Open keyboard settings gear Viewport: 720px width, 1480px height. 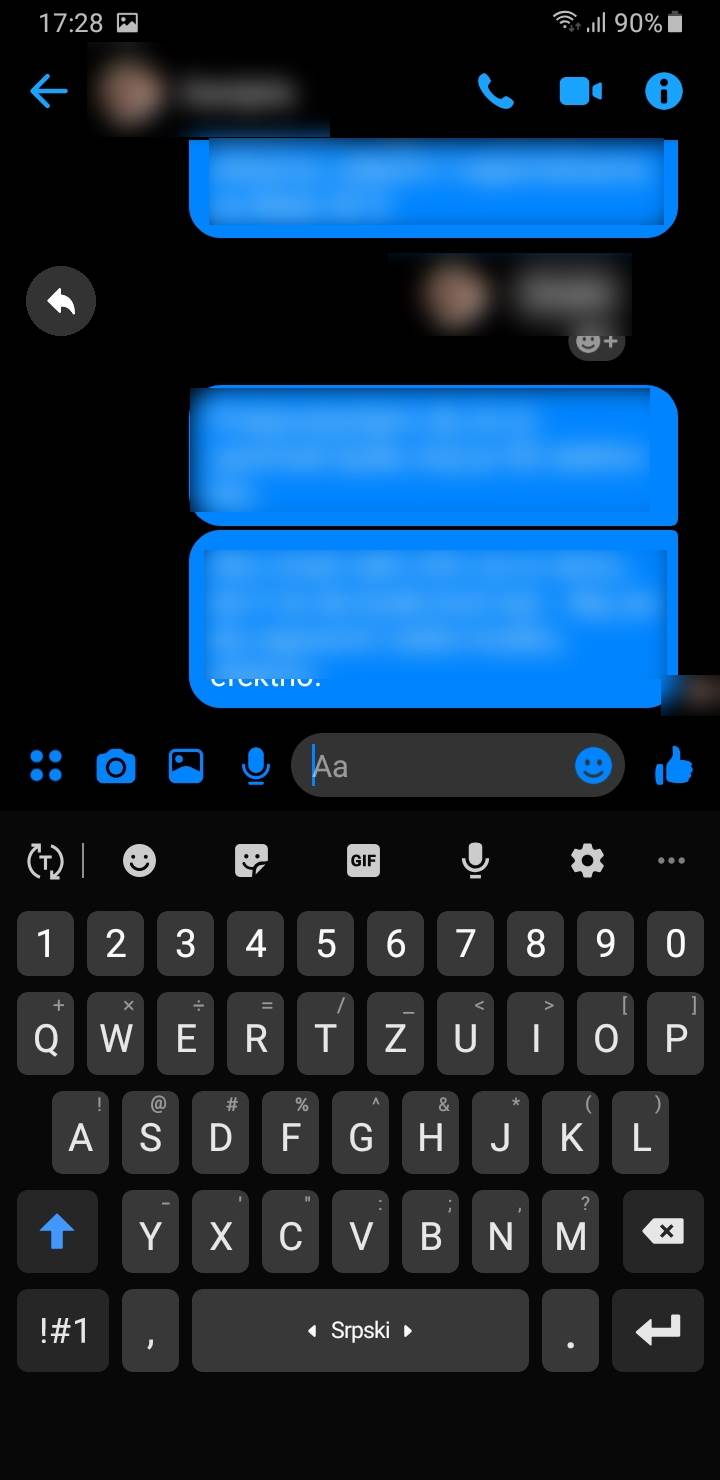coord(587,860)
